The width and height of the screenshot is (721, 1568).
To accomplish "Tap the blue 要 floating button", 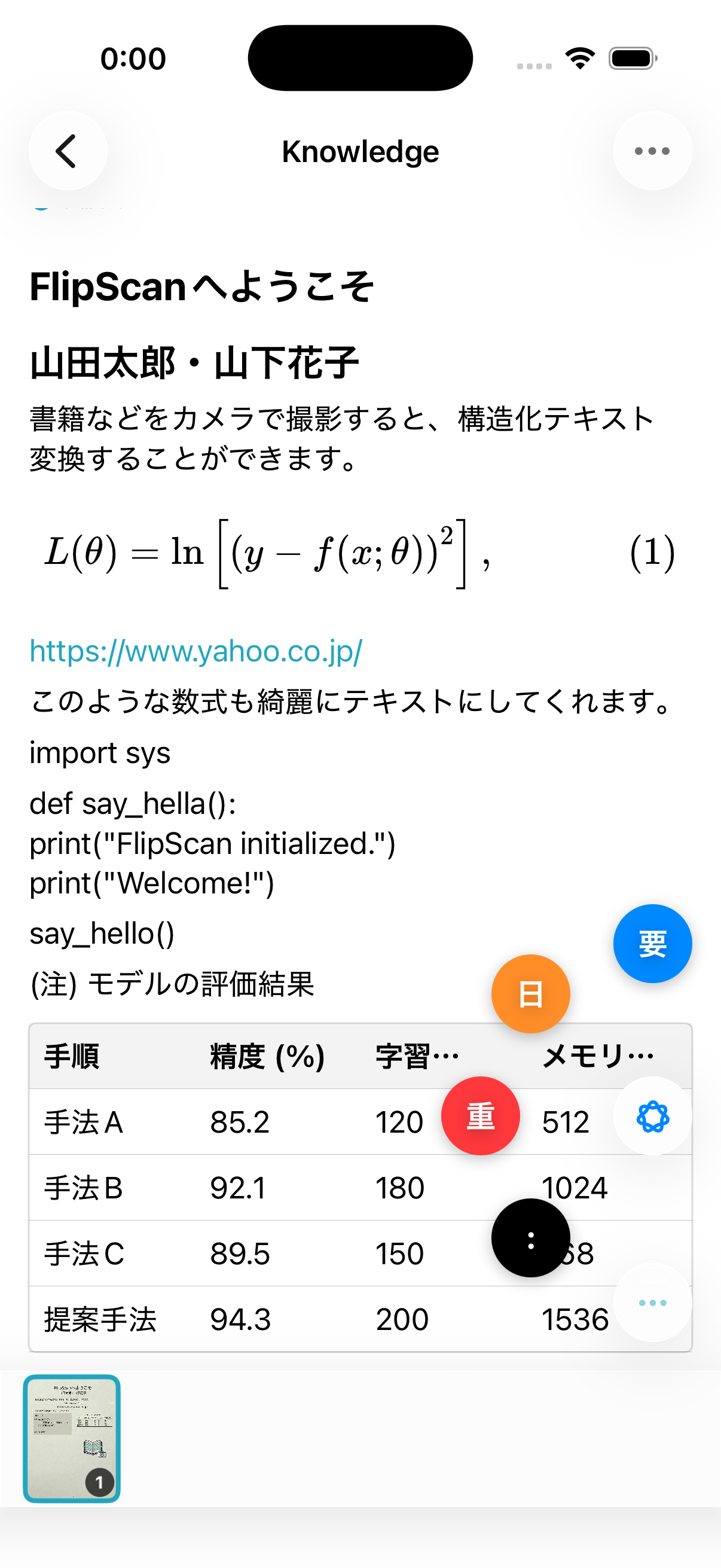I will pyautogui.click(x=652, y=944).
